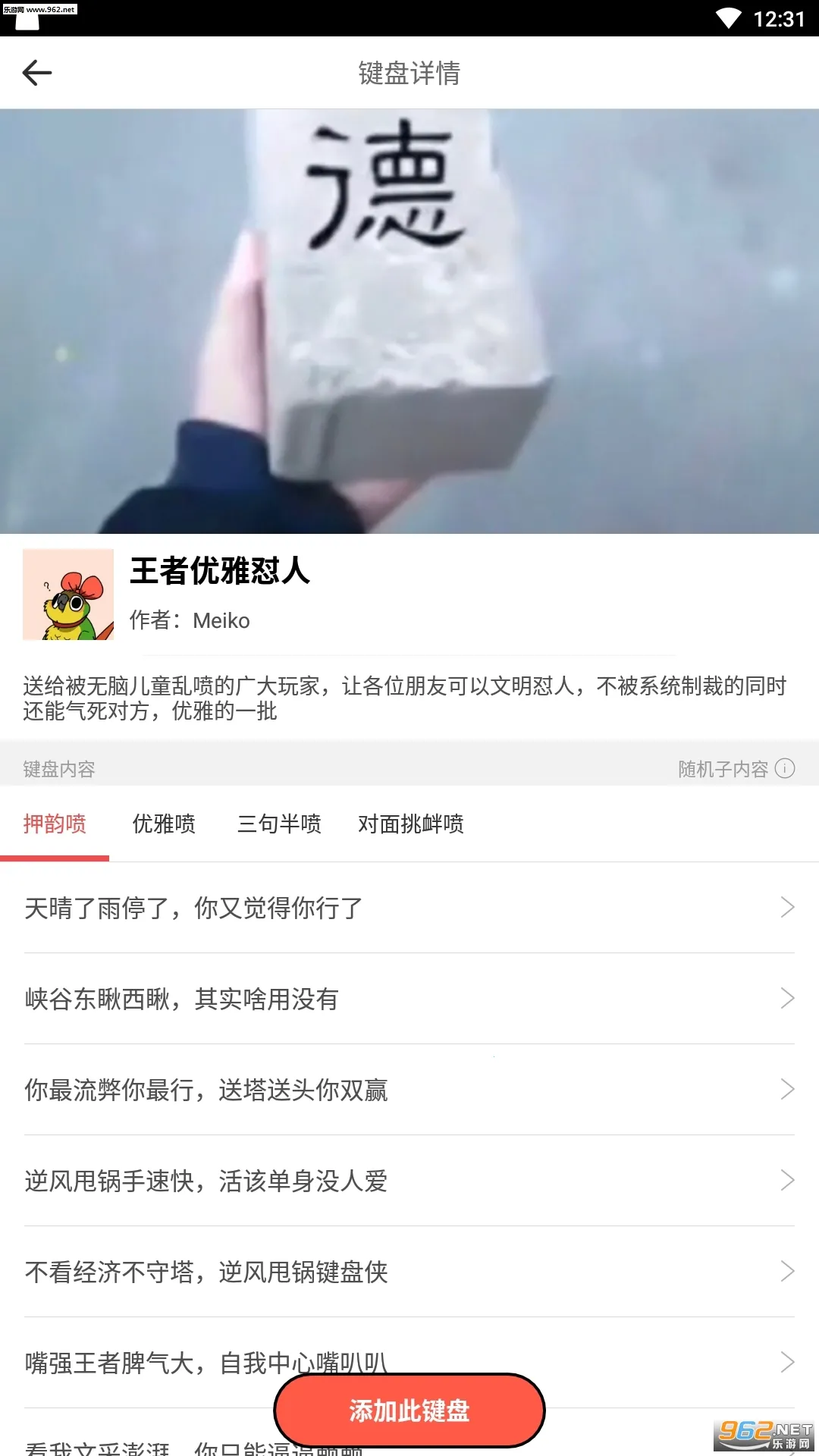The image size is (819, 1456).
Task: Open the row 逆风甩锅手速快，活该单身没人爱
Action: click(x=409, y=1181)
